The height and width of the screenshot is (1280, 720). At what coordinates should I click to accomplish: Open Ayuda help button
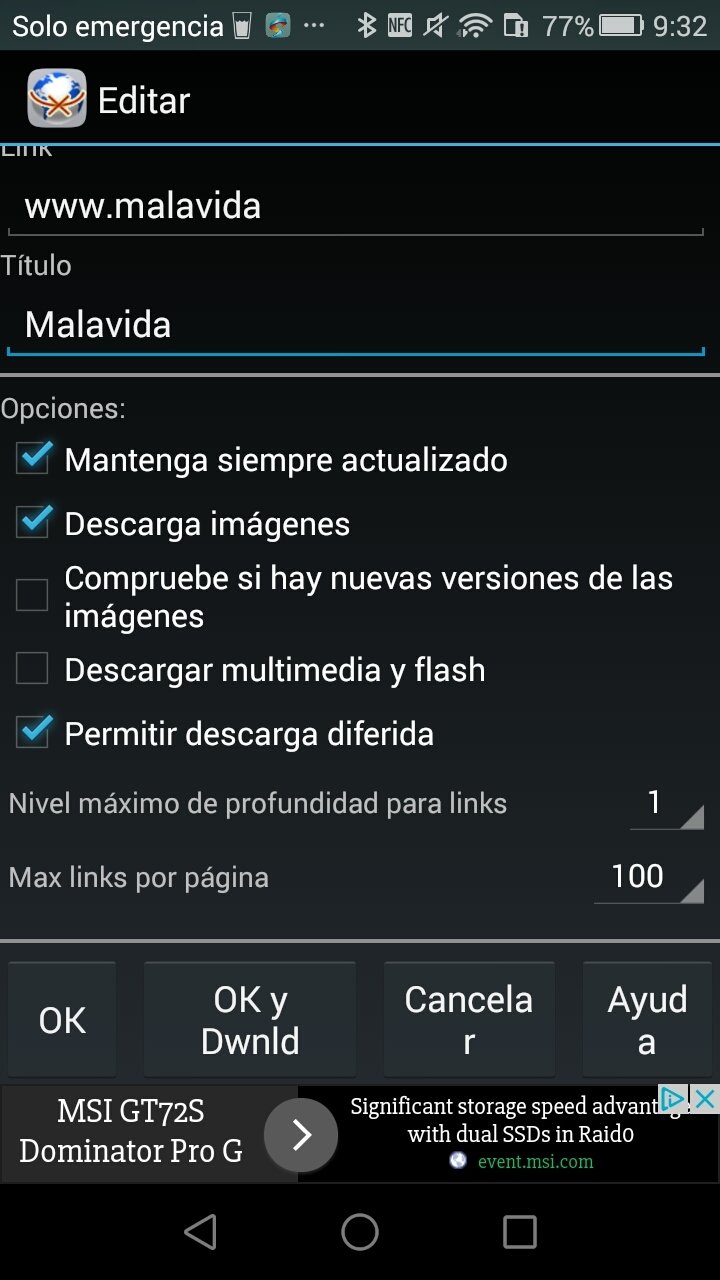tap(647, 1020)
